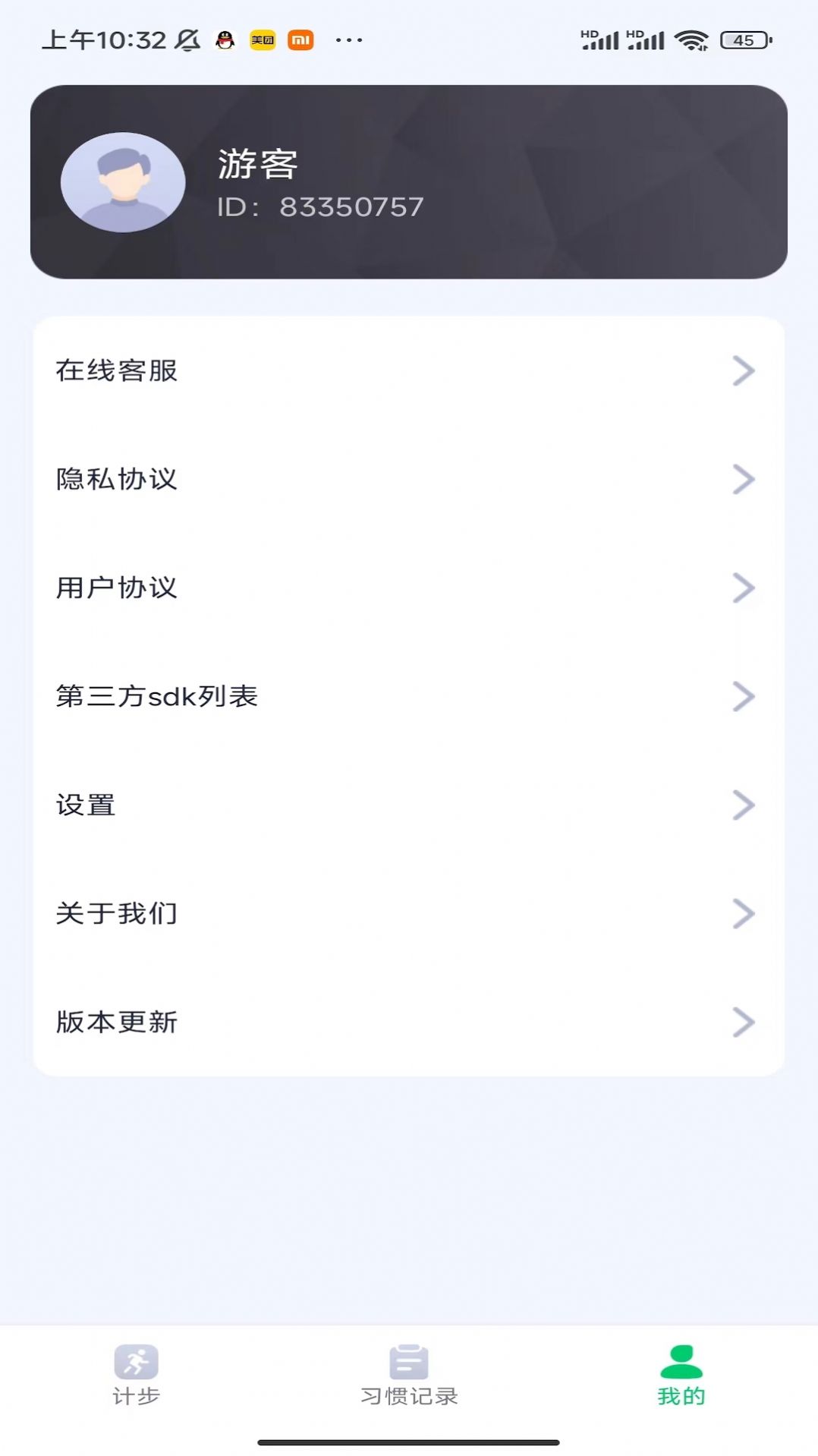Open the 习惯记录 clipboard icon
The width and height of the screenshot is (818, 1456).
tap(408, 1363)
